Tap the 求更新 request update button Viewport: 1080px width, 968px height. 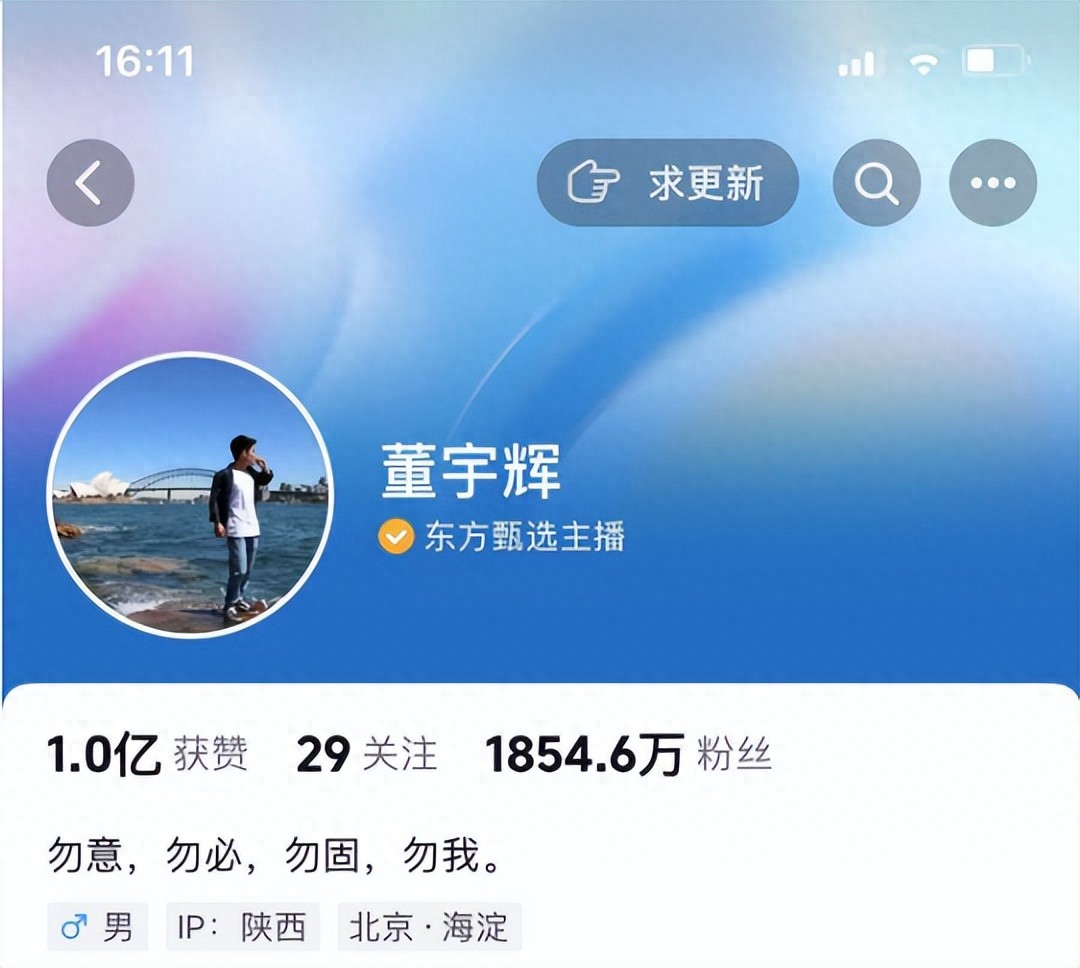(667, 183)
